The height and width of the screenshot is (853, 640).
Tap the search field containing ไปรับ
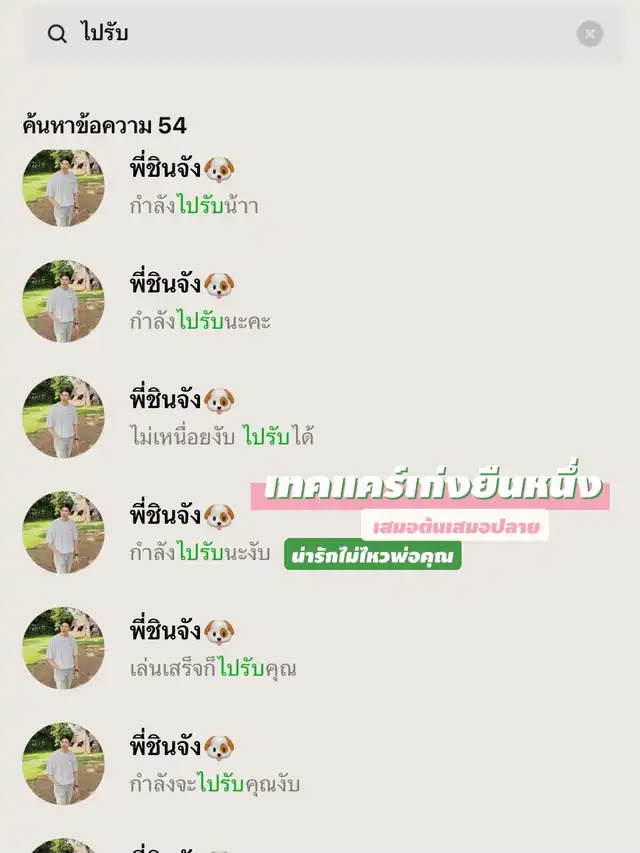(x=300, y=34)
